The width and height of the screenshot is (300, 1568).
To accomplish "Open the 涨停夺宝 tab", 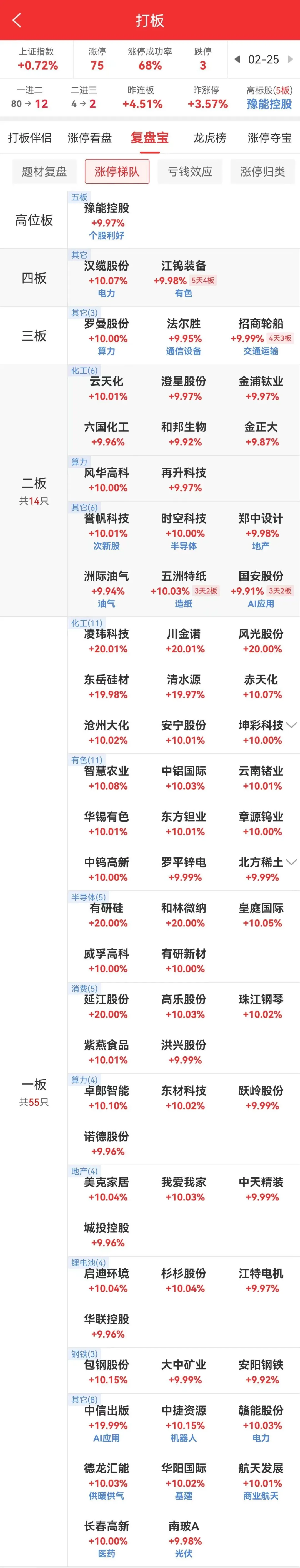I will coord(269,138).
